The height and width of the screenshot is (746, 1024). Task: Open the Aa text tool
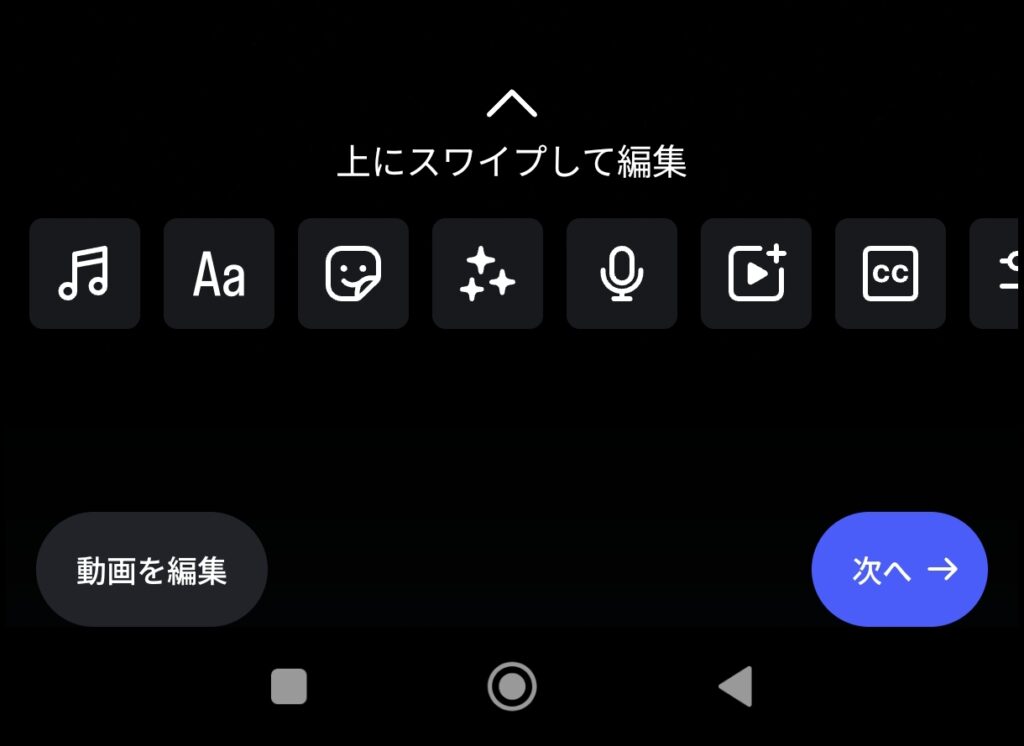point(219,273)
